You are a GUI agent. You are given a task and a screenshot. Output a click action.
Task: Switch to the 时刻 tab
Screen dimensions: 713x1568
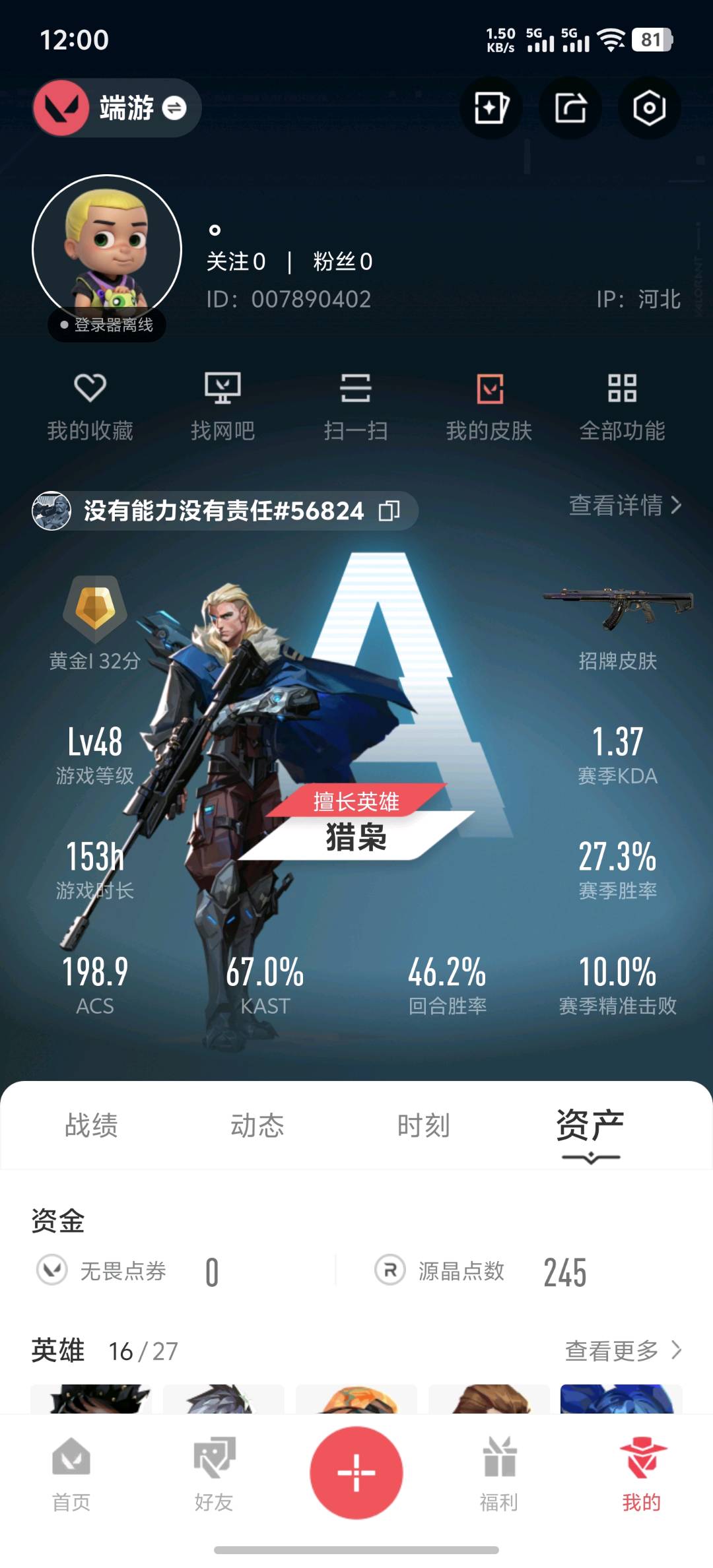(x=423, y=1126)
